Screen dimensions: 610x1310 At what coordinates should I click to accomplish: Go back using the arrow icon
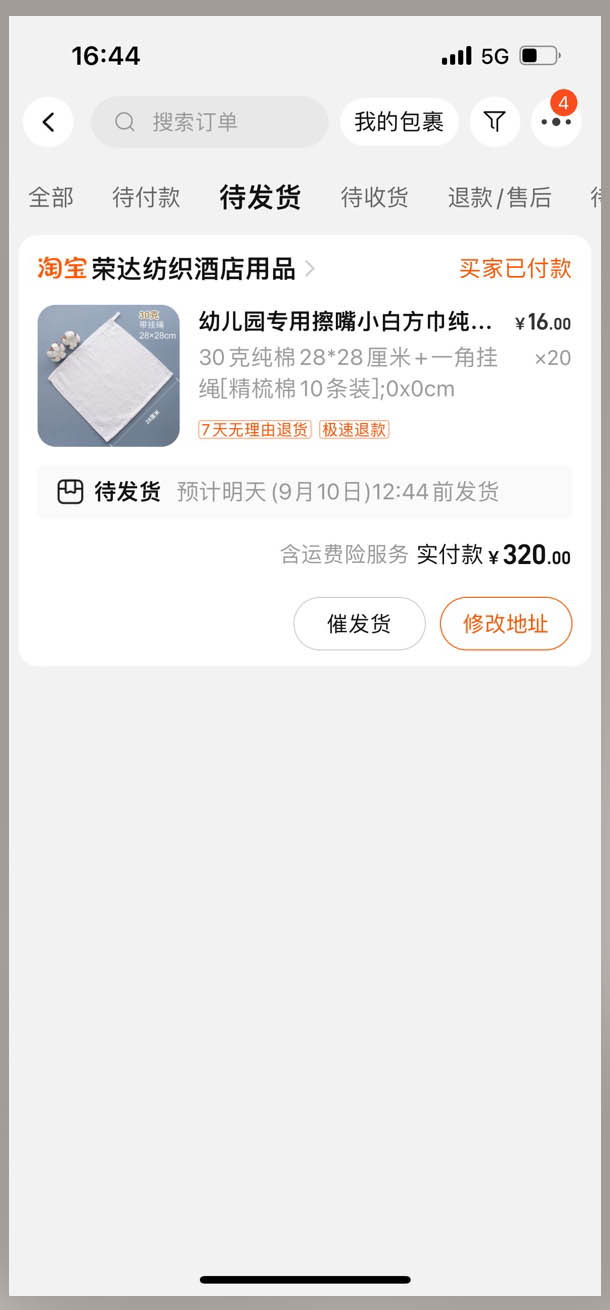(48, 122)
